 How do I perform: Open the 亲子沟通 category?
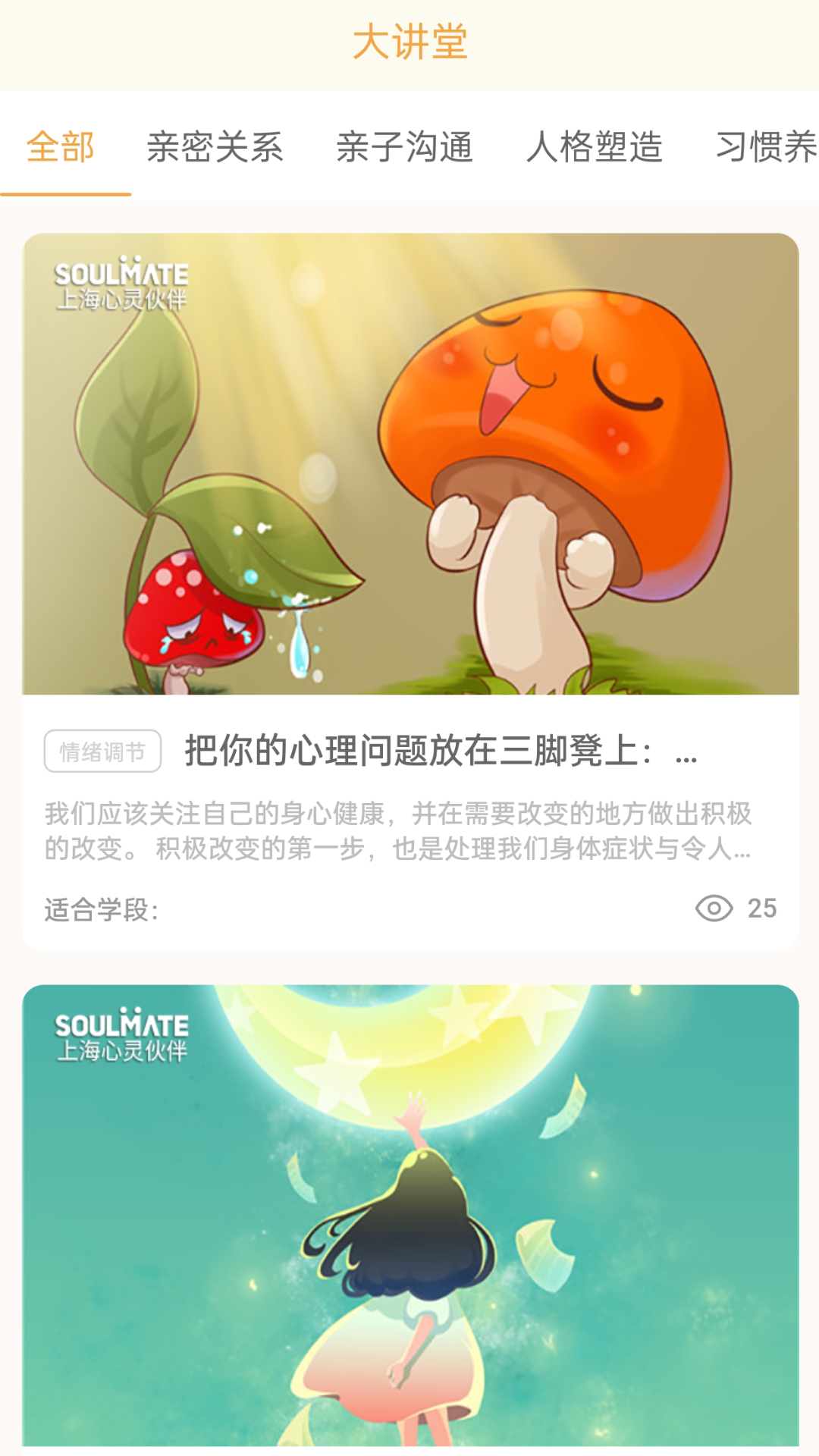(407, 149)
